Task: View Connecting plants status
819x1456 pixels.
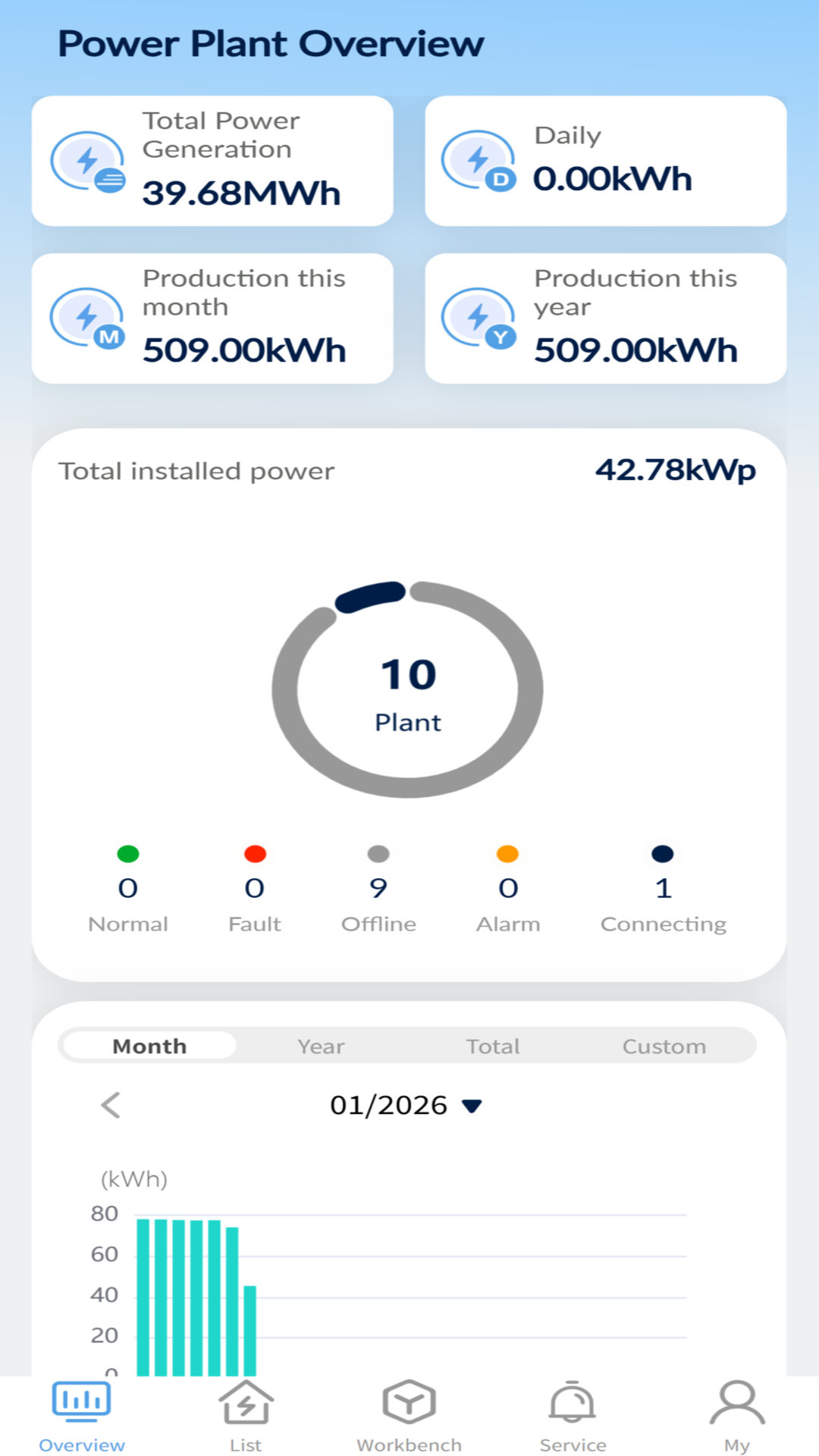Action: pos(663,889)
